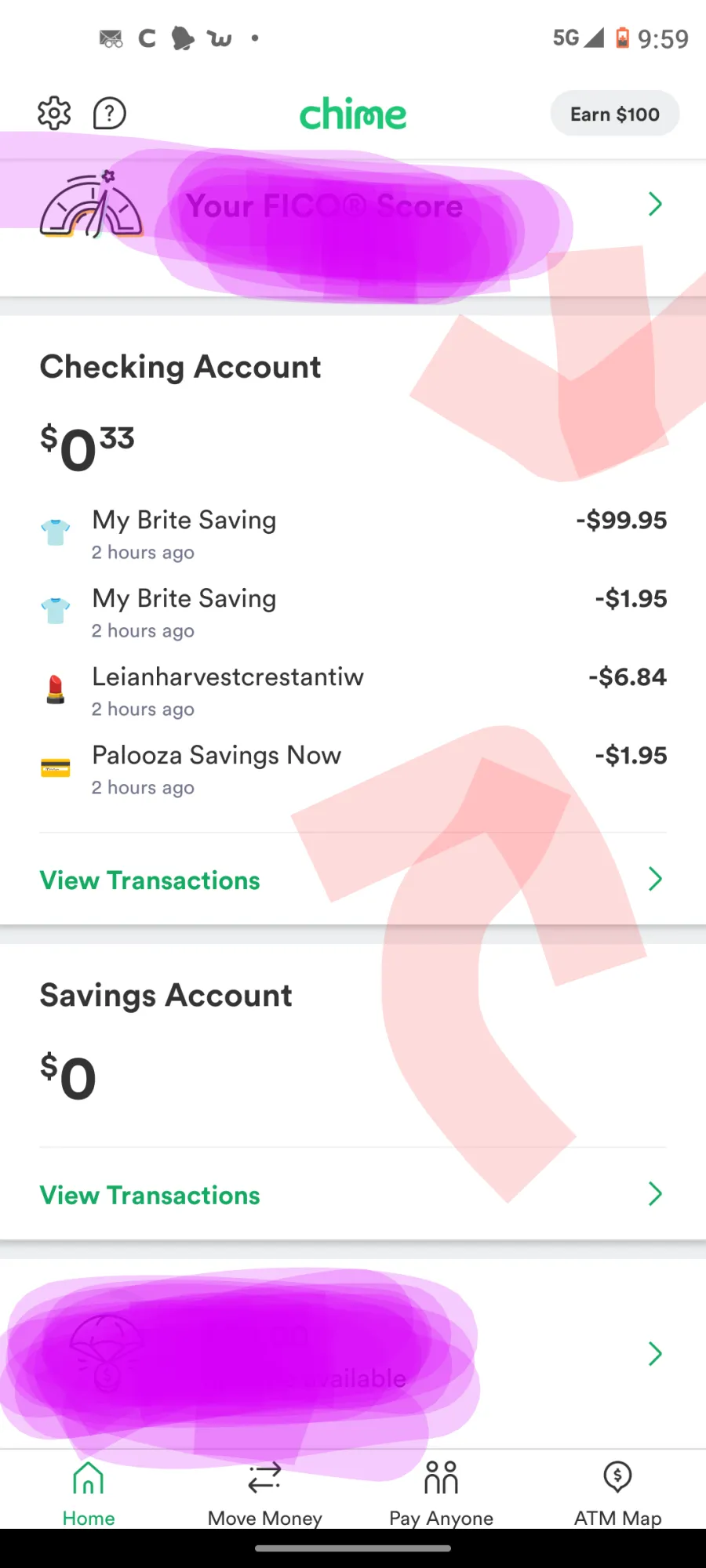This screenshot has width=706, height=1568.
Task: Tap the Earn $100 button
Action: click(x=615, y=114)
